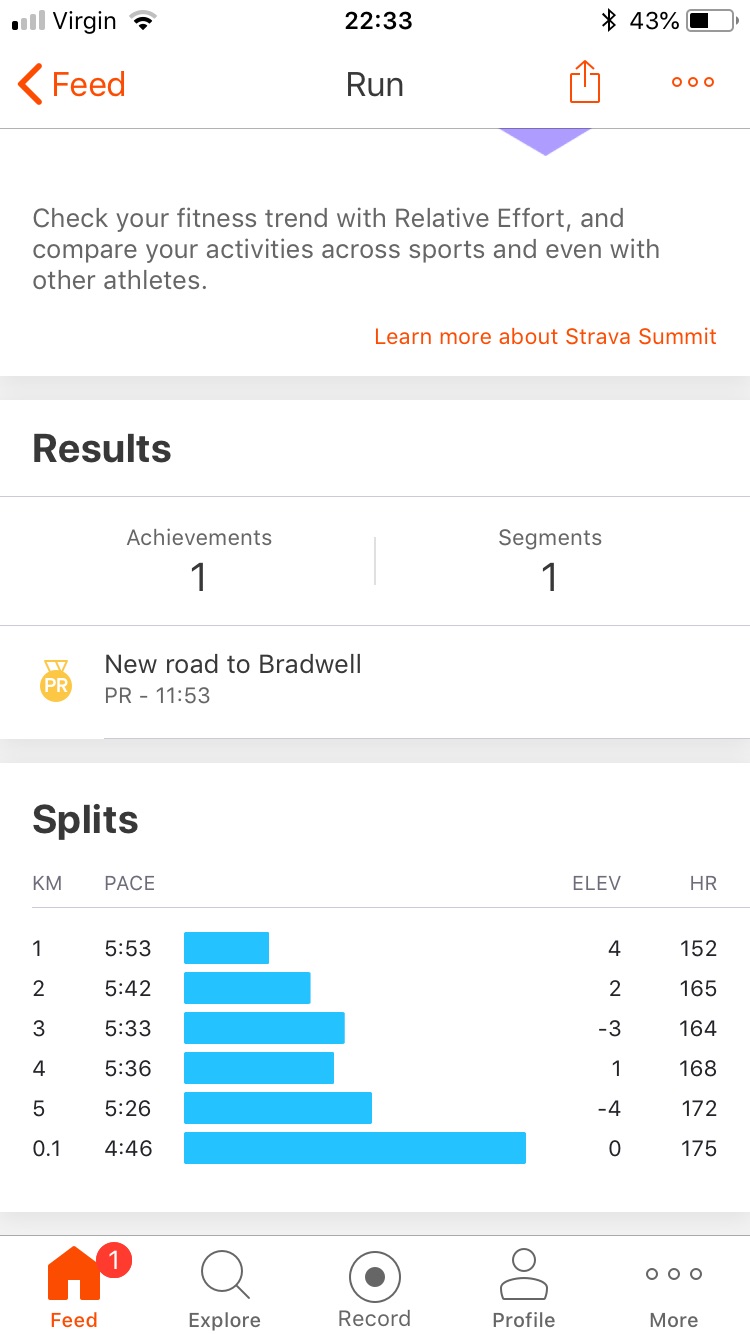Go back to Feed
Viewport: 750px width, 1334px height.
coord(72,84)
